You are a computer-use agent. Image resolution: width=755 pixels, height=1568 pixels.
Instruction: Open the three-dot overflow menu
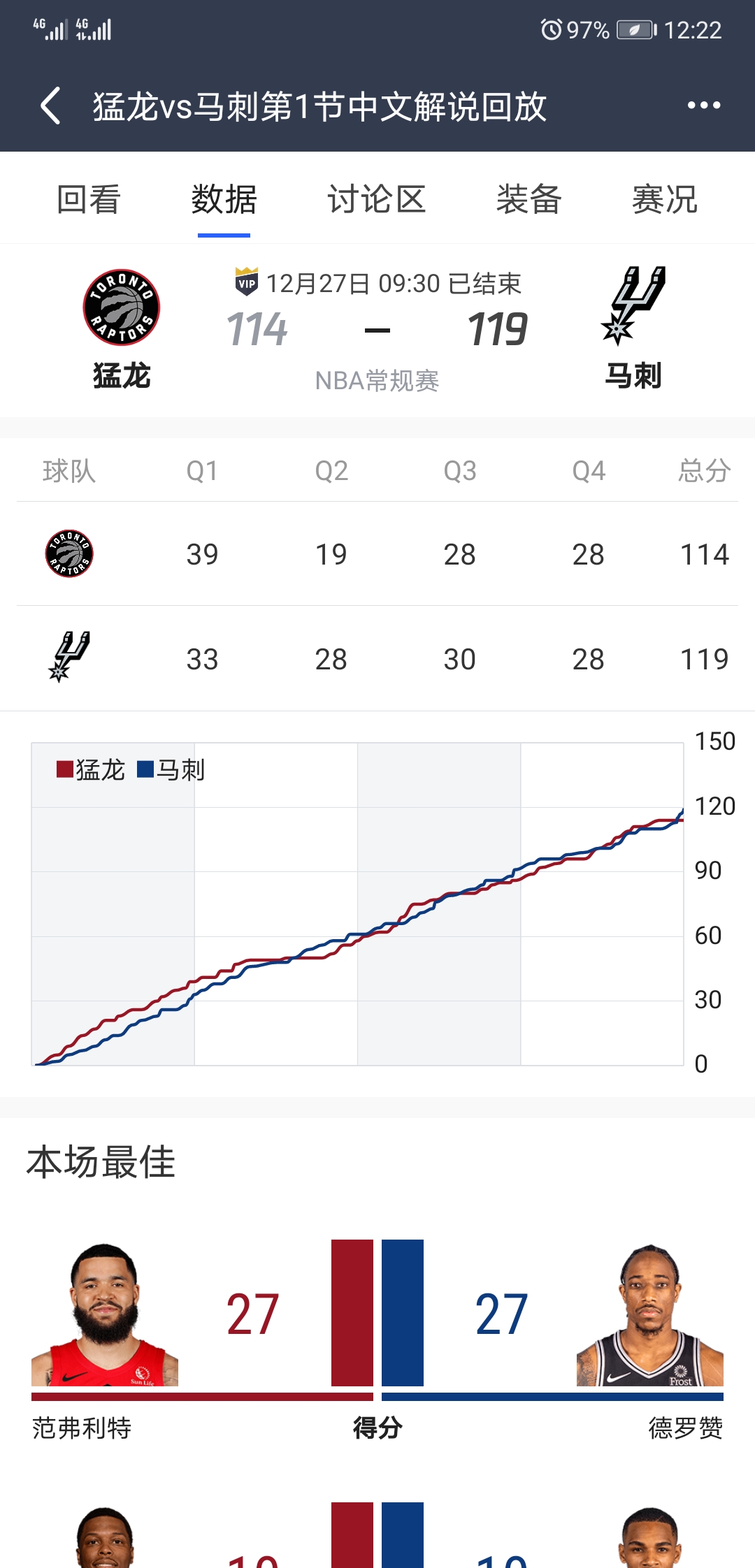coord(703,106)
